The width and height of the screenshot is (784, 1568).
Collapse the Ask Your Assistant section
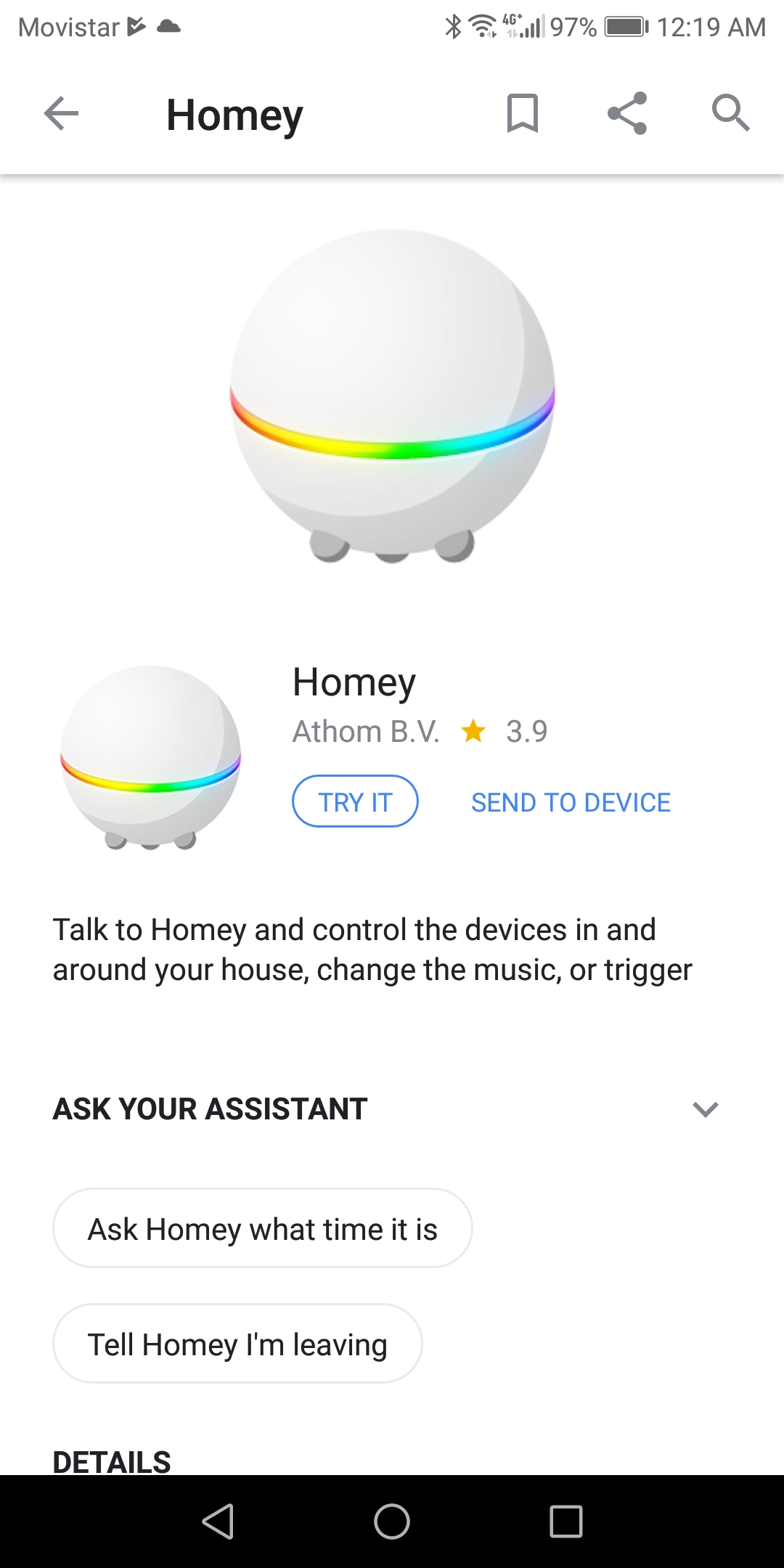point(705,1109)
